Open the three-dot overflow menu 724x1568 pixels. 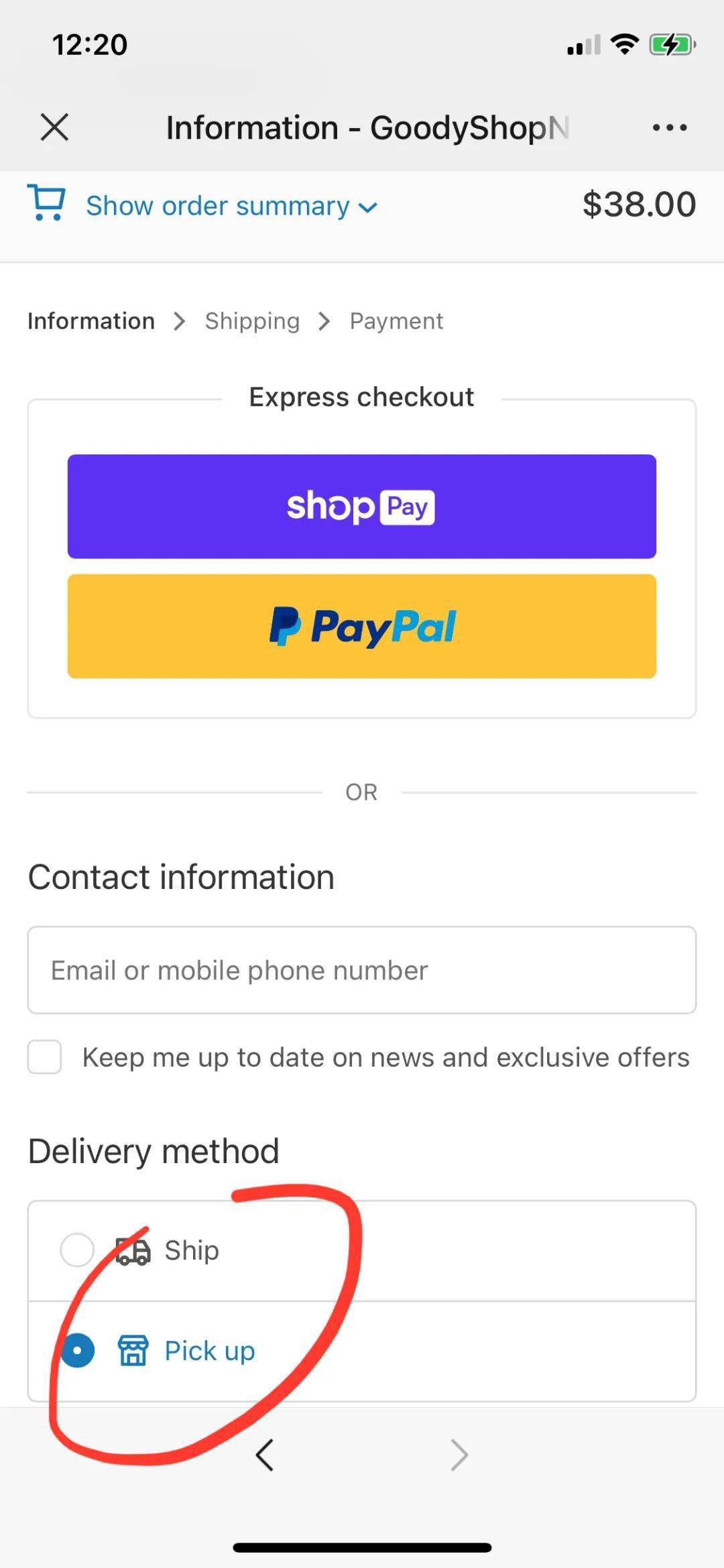(669, 127)
